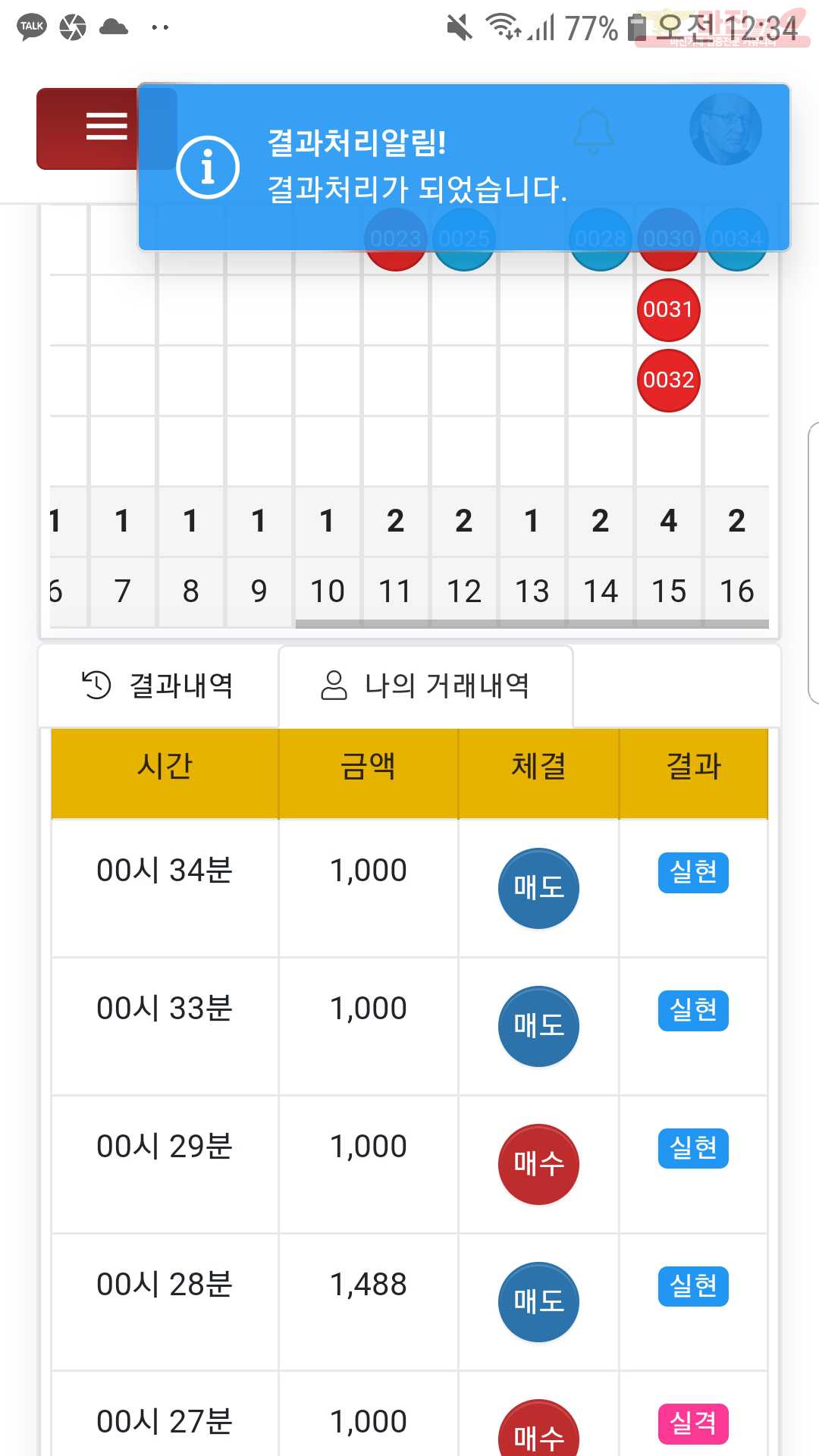Select the 나의 거래내역 tab
Image resolution: width=819 pixels, height=1456 pixels.
coord(425,686)
